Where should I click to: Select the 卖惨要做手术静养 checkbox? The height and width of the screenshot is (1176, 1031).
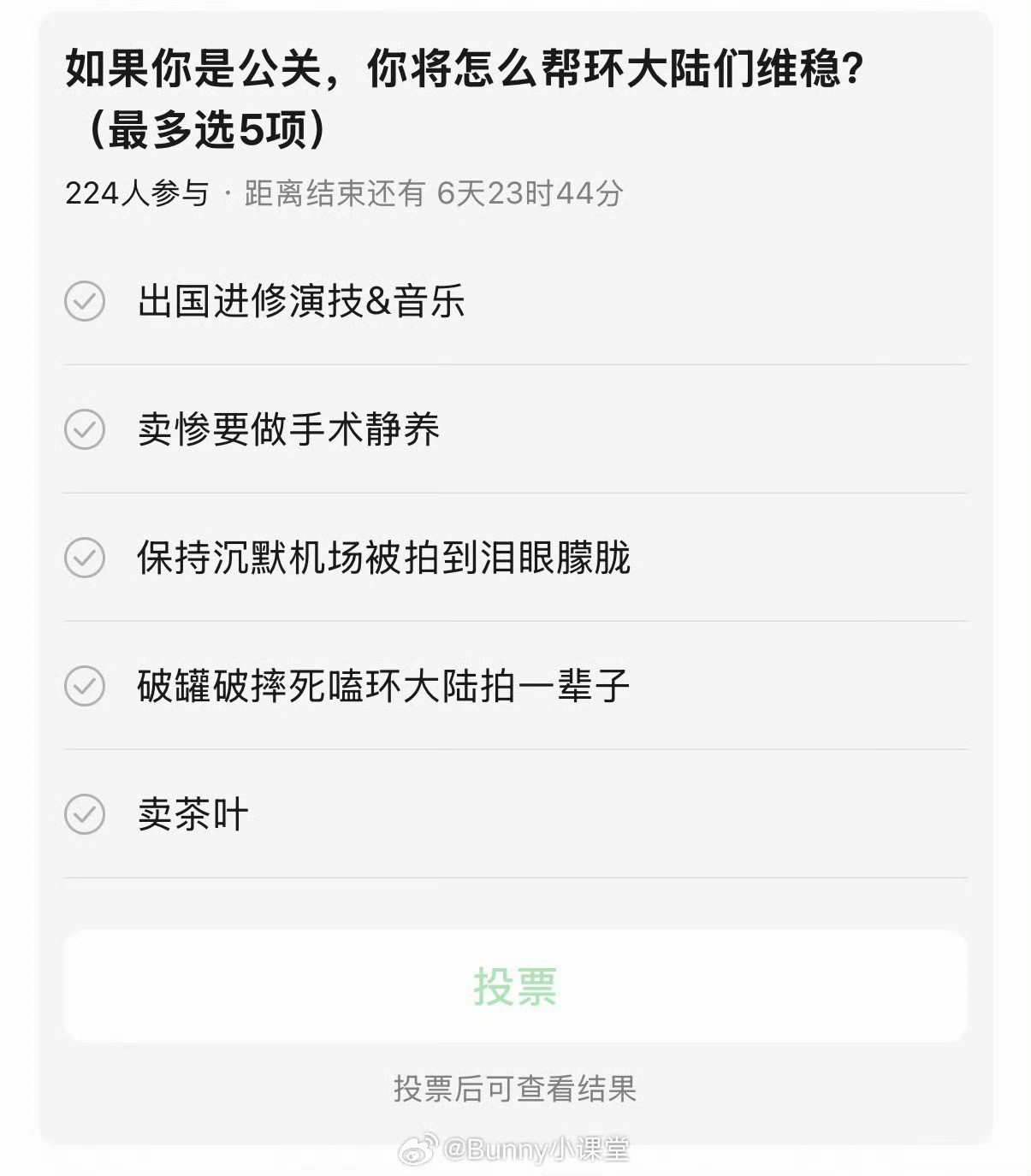tap(295, 428)
